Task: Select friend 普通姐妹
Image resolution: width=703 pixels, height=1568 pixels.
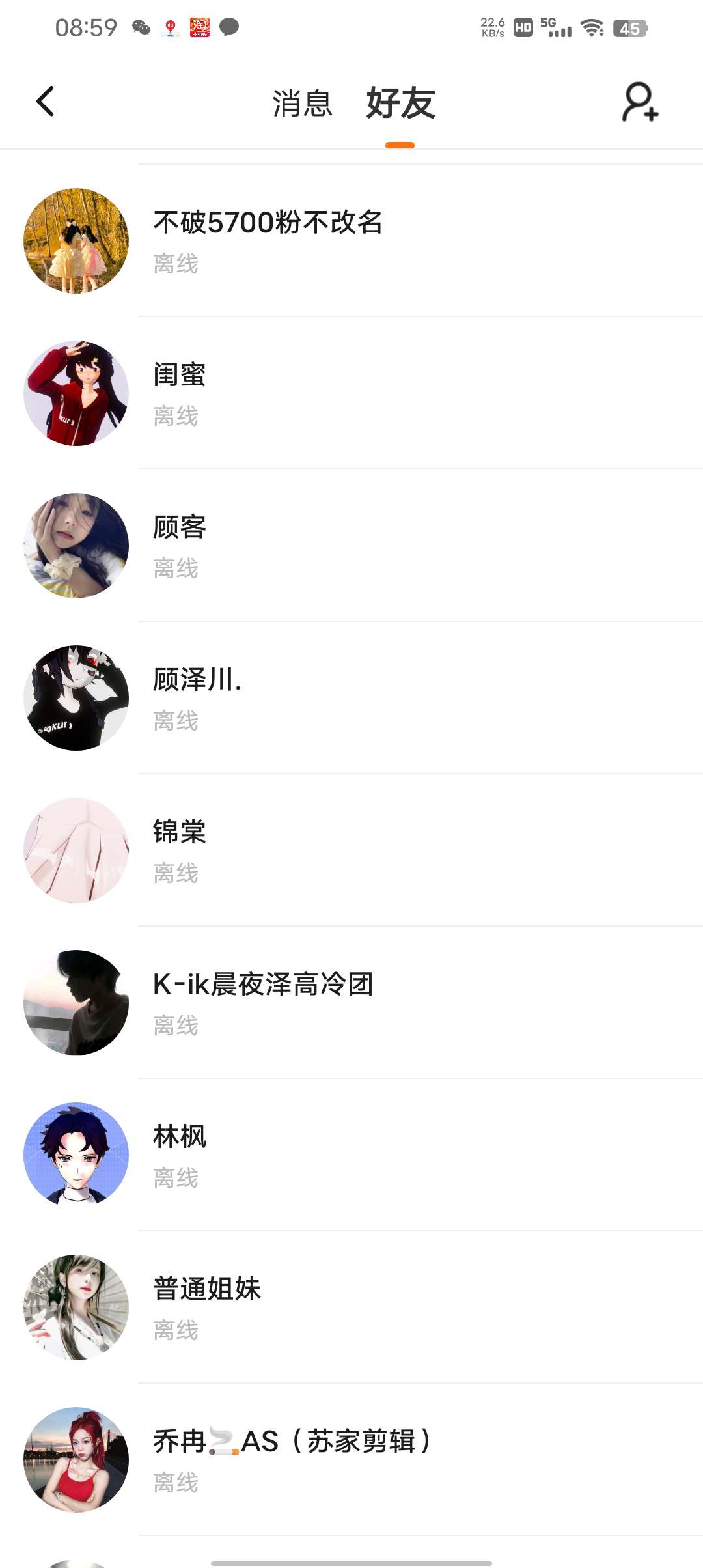Action: [x=207, y=1307]
